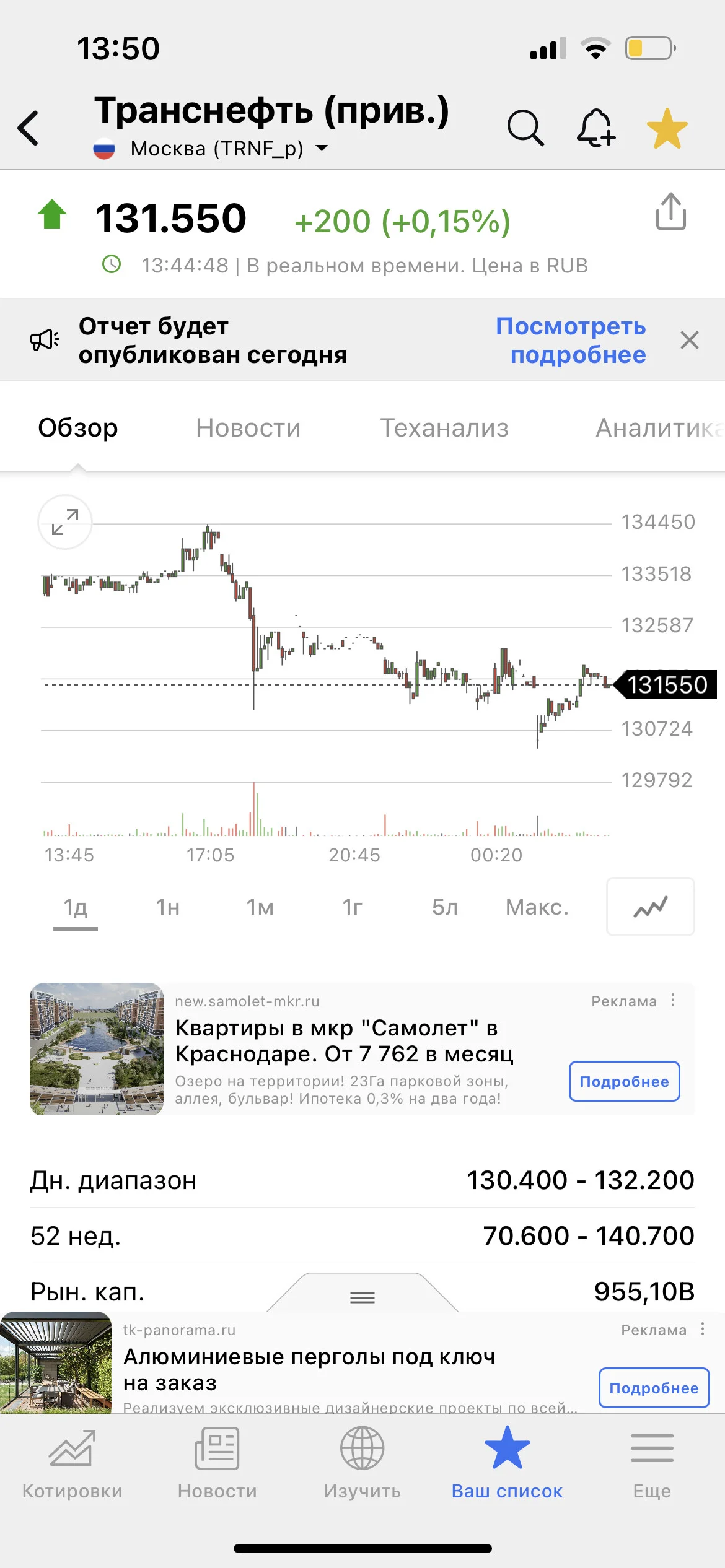Select the 1м chart range
The width and height of the screenshot is (725, 1568).
click(260, 907)
